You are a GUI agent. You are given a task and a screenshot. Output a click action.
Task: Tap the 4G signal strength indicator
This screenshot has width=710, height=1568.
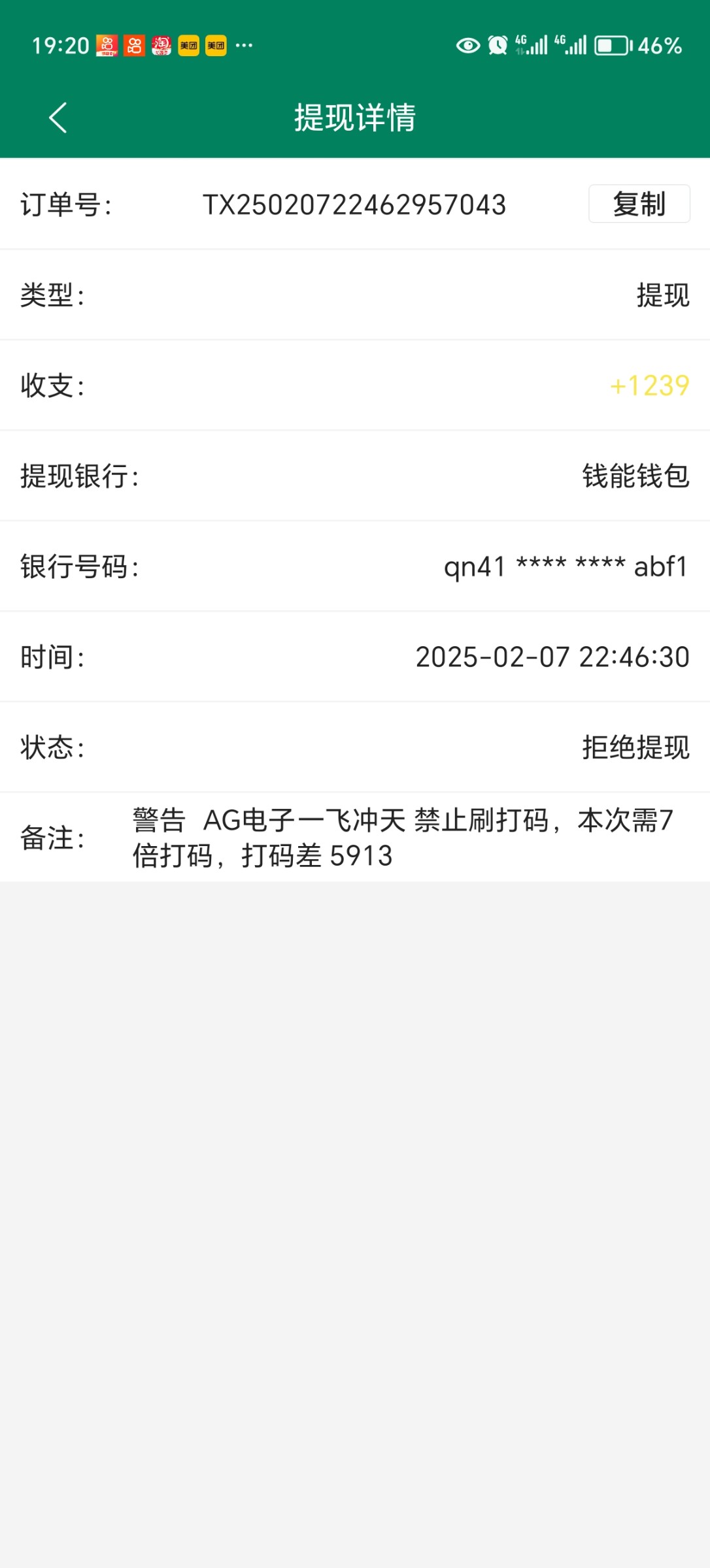pyautogui.click(x=531, y=46)
